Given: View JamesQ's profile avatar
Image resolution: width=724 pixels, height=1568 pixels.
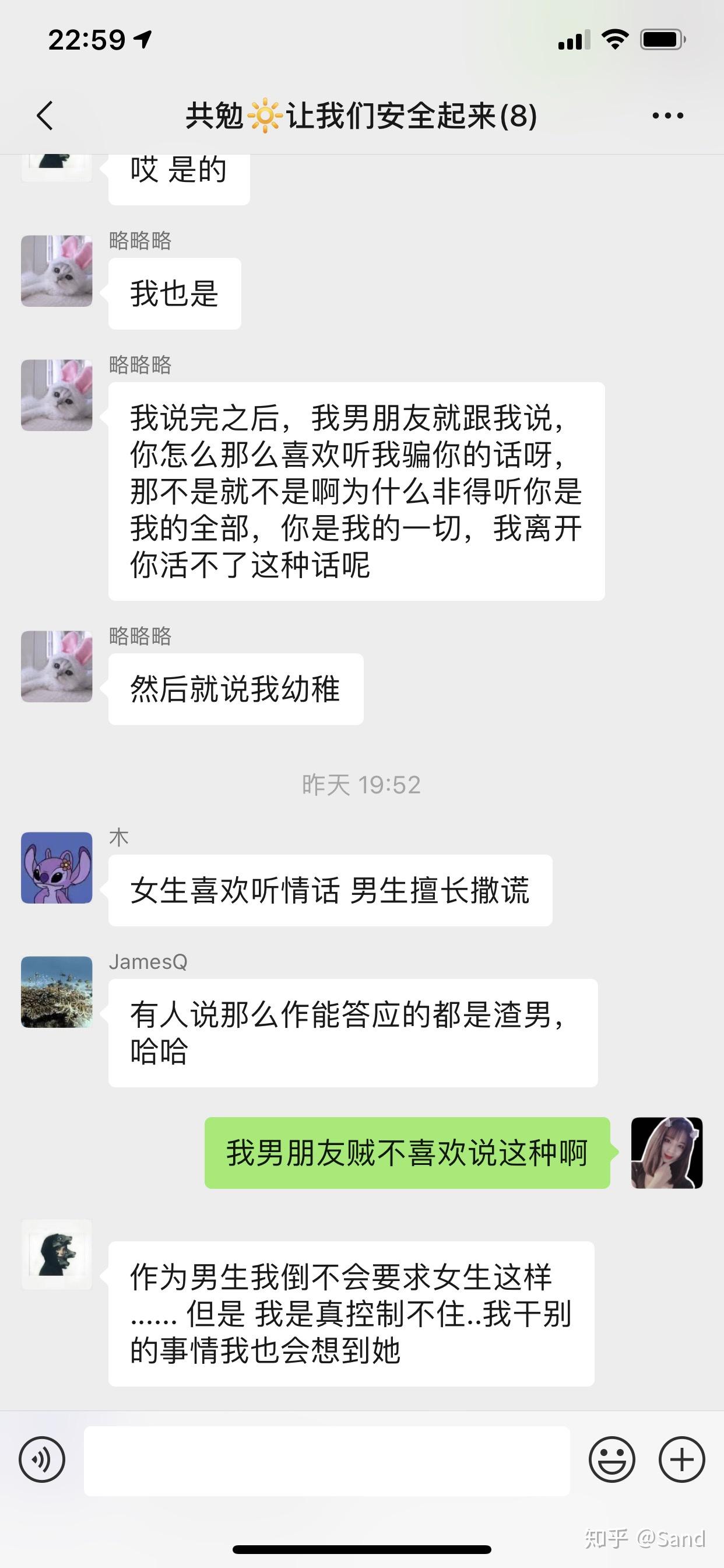Looking at the screenshot, I should click(57, 992).
